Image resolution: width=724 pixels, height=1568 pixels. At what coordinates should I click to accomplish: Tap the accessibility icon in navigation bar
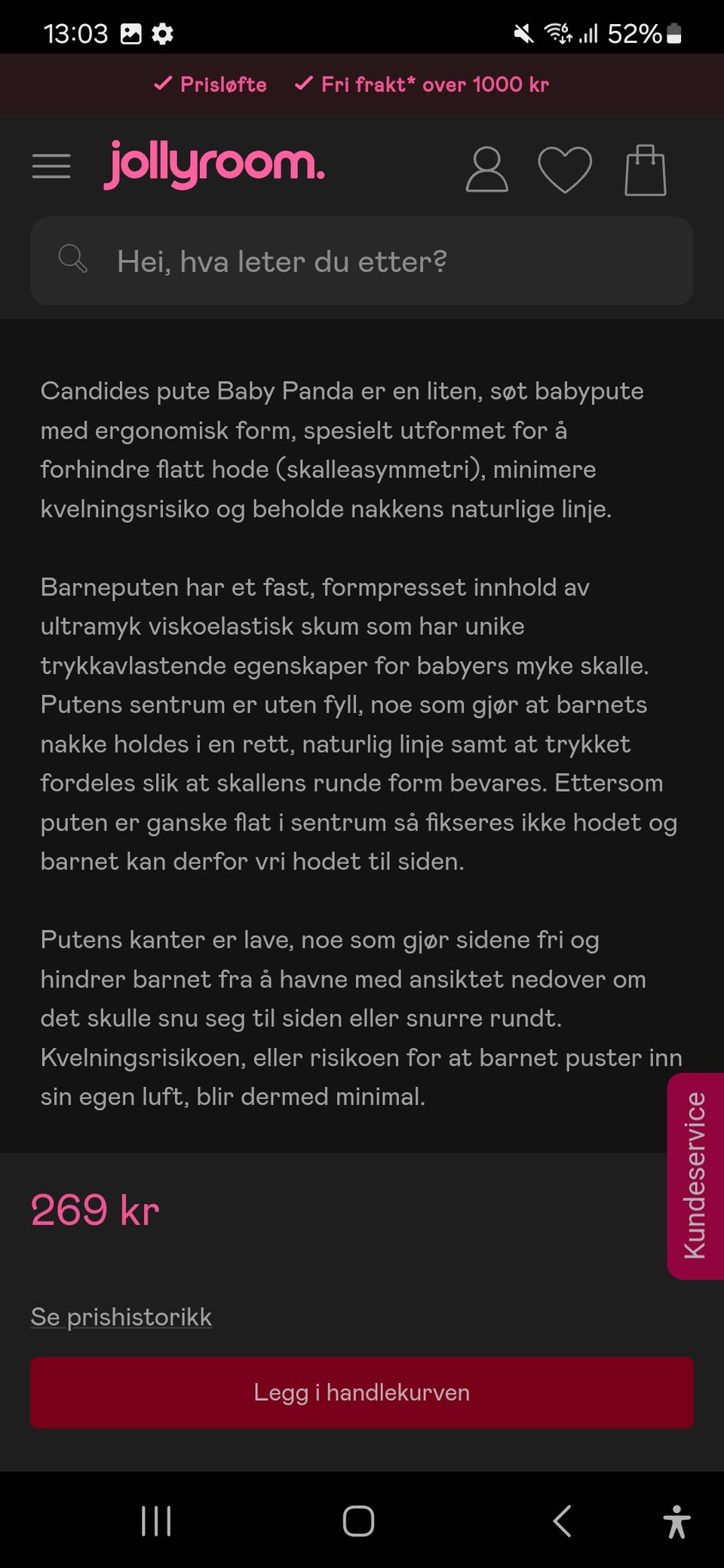(676, 1521)
